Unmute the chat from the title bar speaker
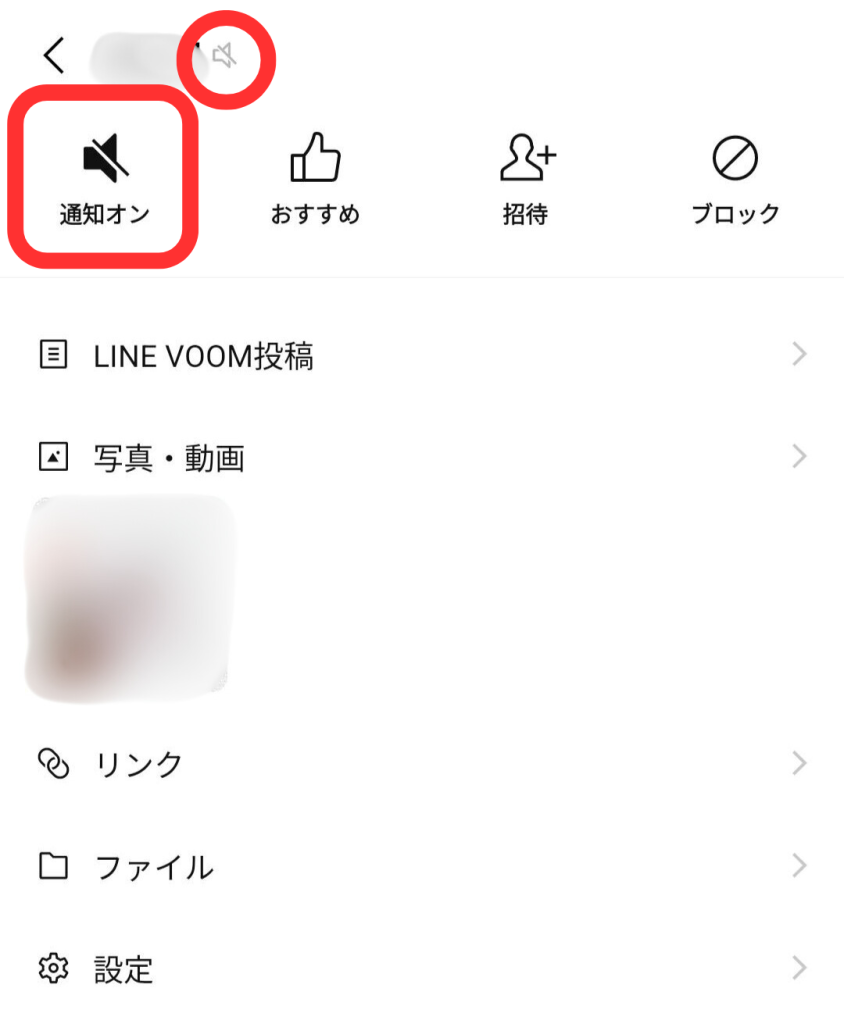The height and width of the screenshot is (1024, 844). (228, 57)
